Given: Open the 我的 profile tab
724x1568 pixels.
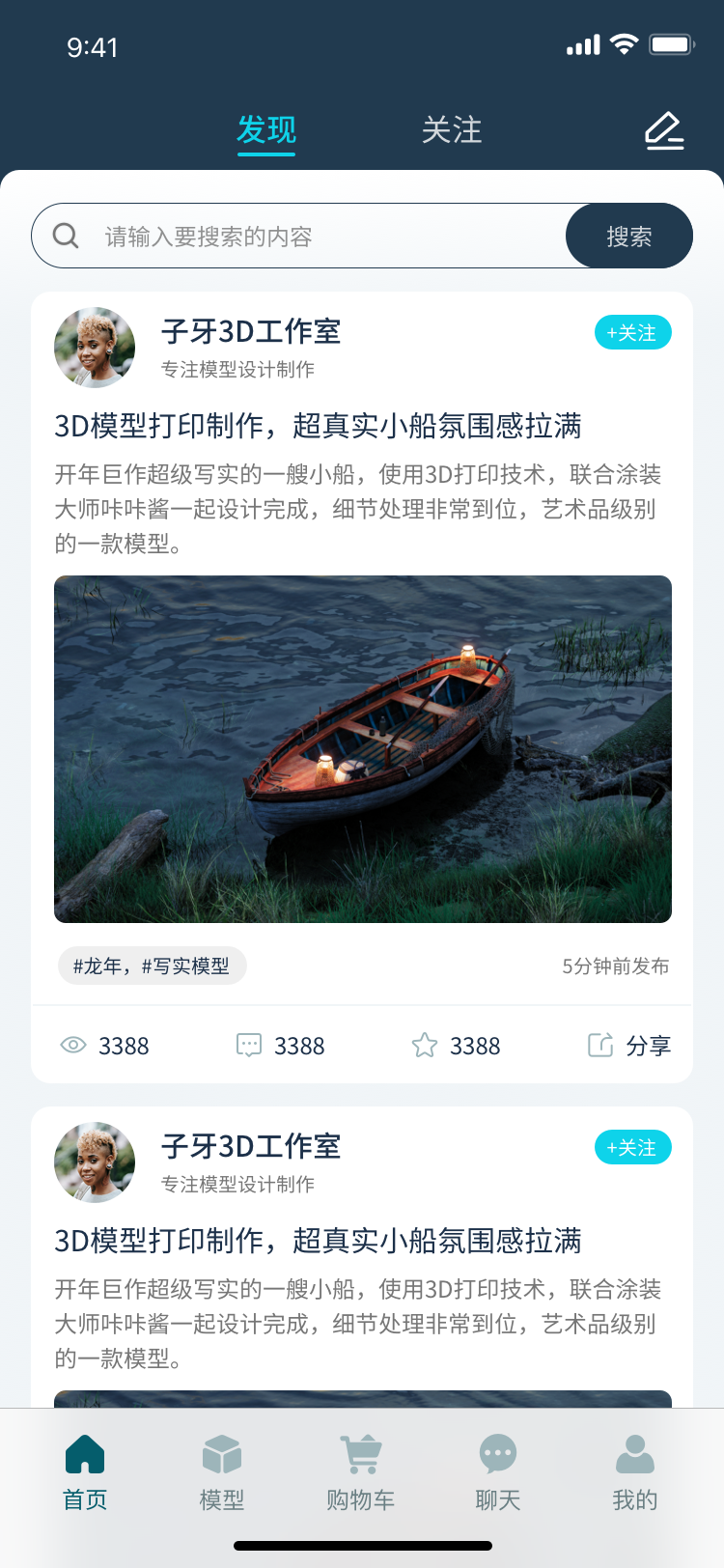Looking at the screenshot, I should click(635, 1473).
